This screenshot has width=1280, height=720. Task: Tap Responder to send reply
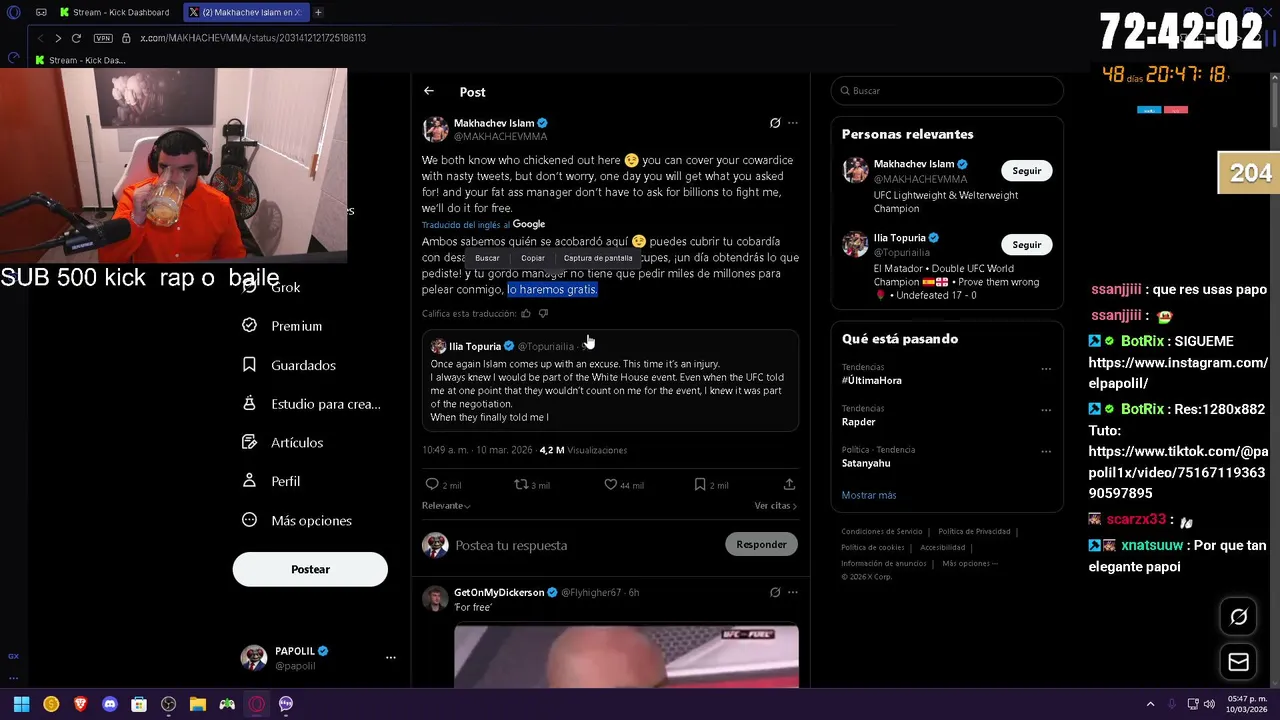tap(761, 545)
